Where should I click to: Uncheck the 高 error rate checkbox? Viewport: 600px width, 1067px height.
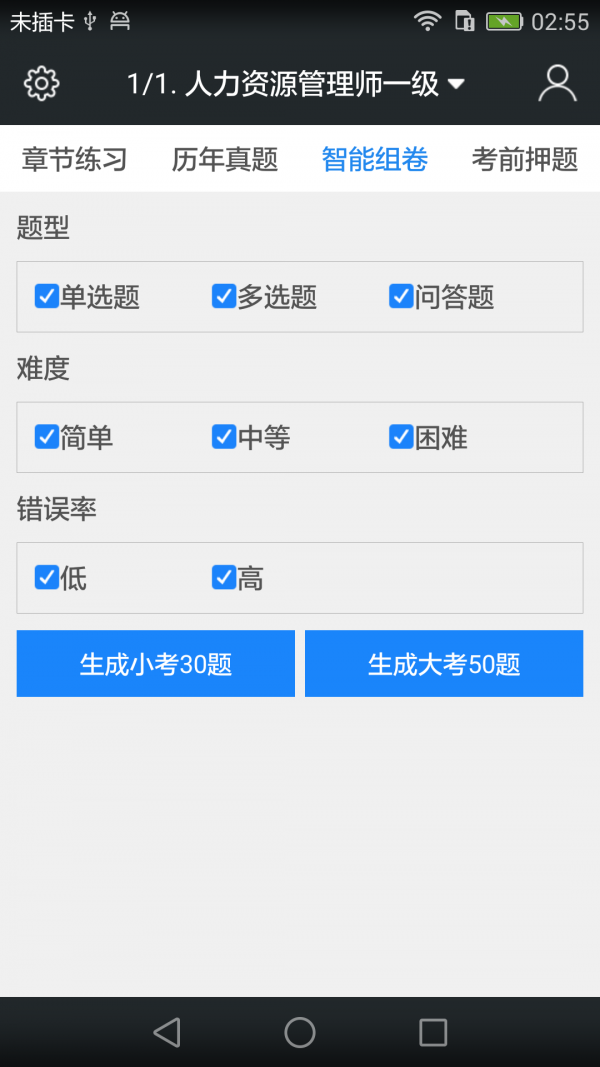click(x=224, y=577)
